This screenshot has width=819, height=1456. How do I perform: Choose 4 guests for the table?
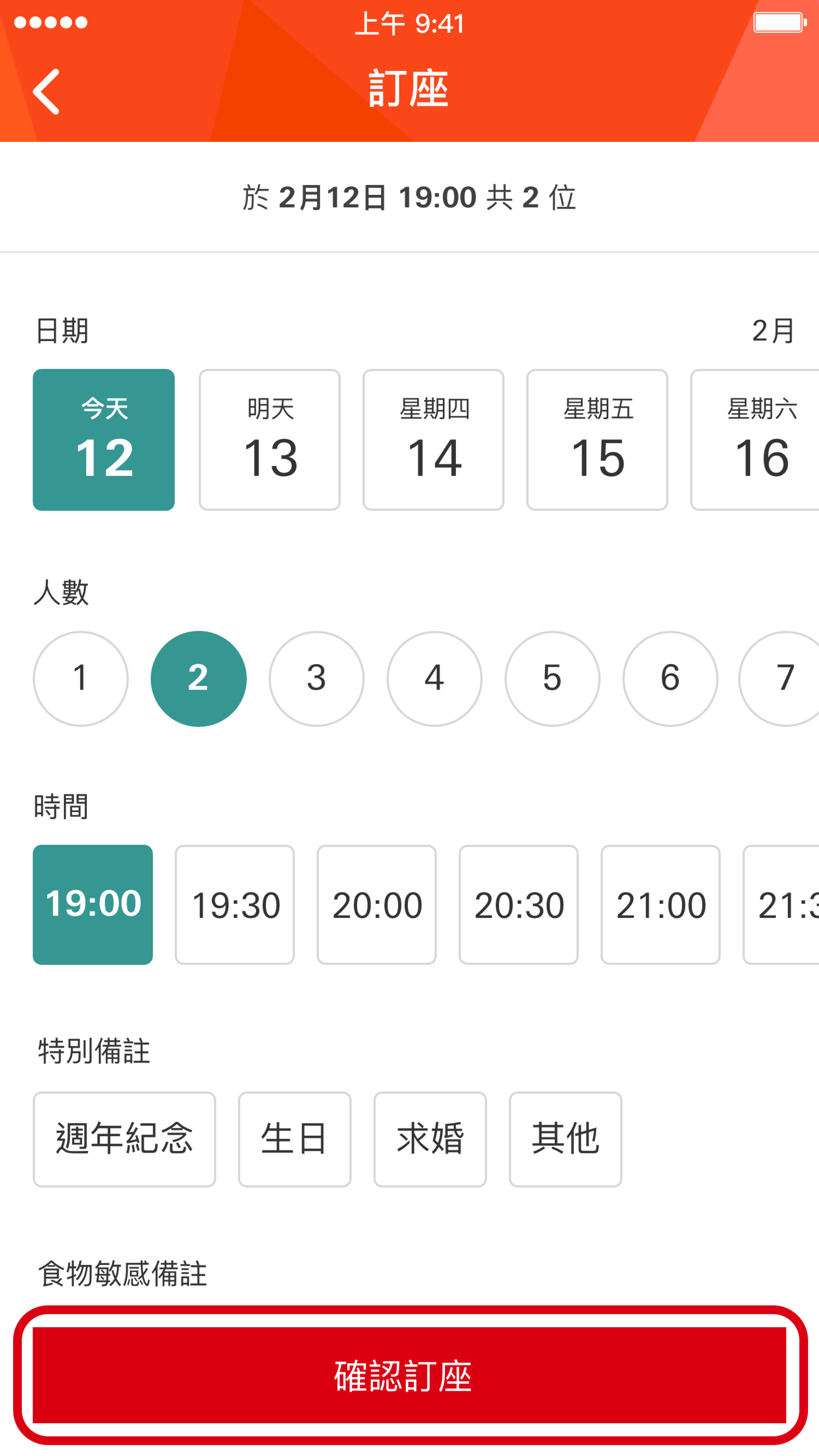click(x=434, y=678)
